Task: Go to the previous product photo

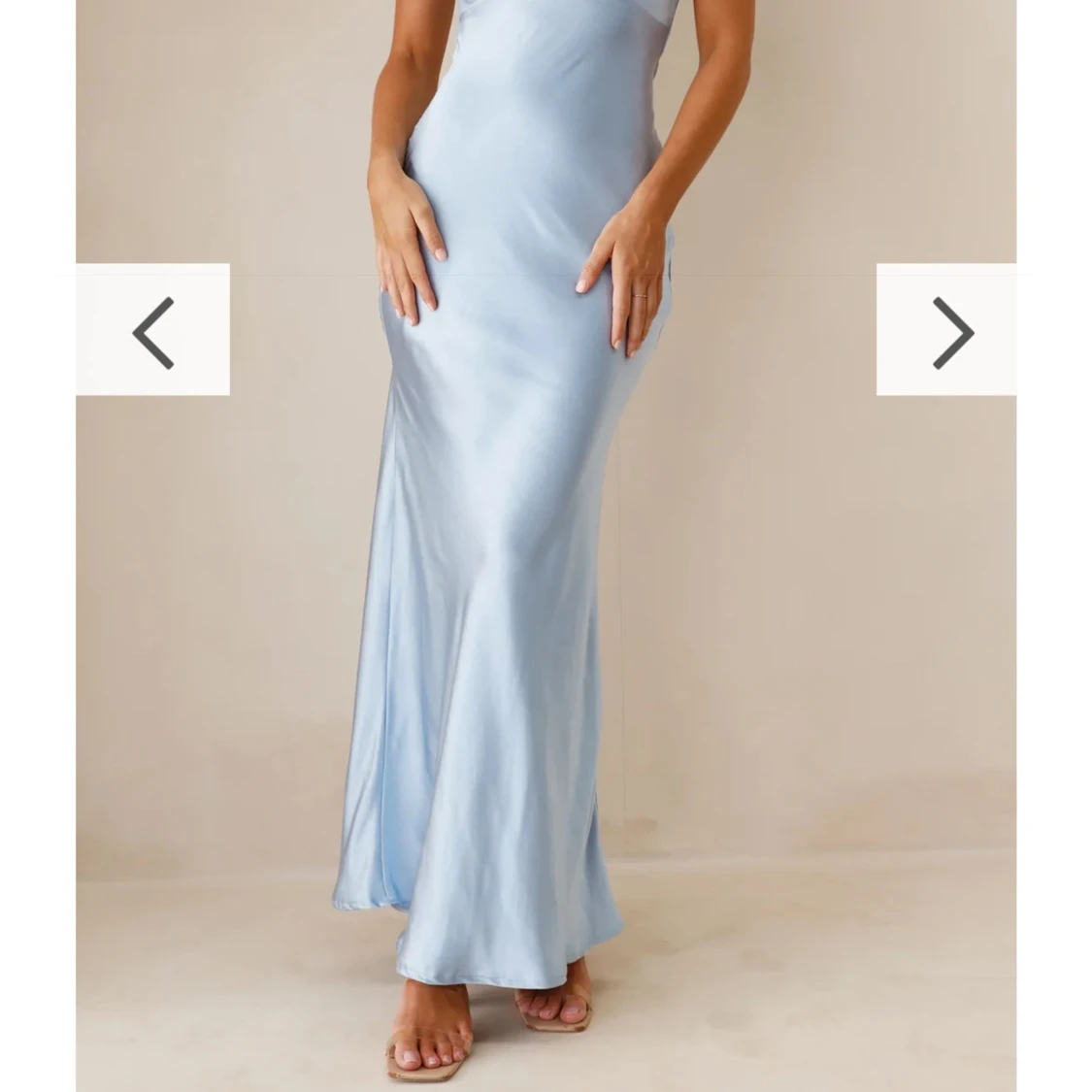Action: 153,331
